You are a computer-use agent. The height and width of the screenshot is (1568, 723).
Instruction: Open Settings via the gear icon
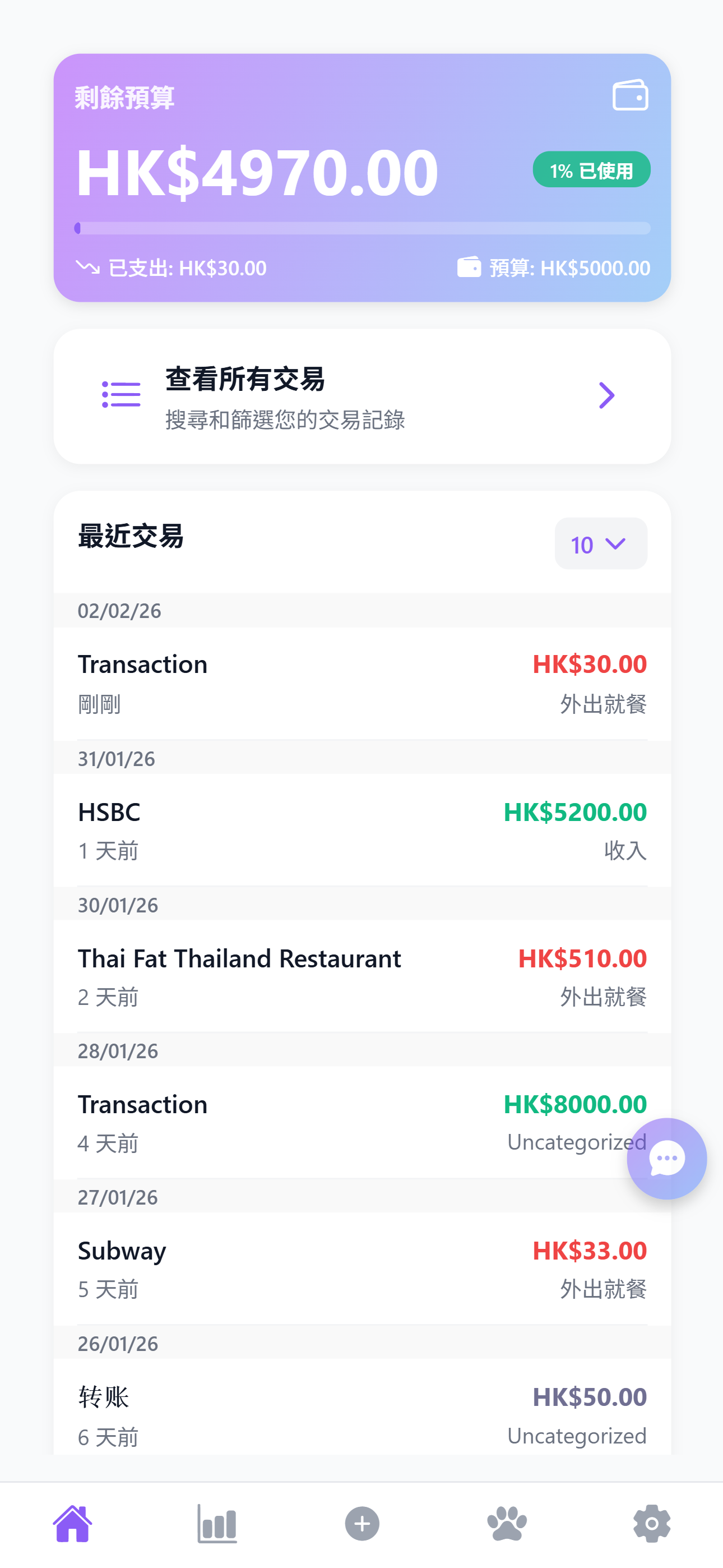(651, 1524)
